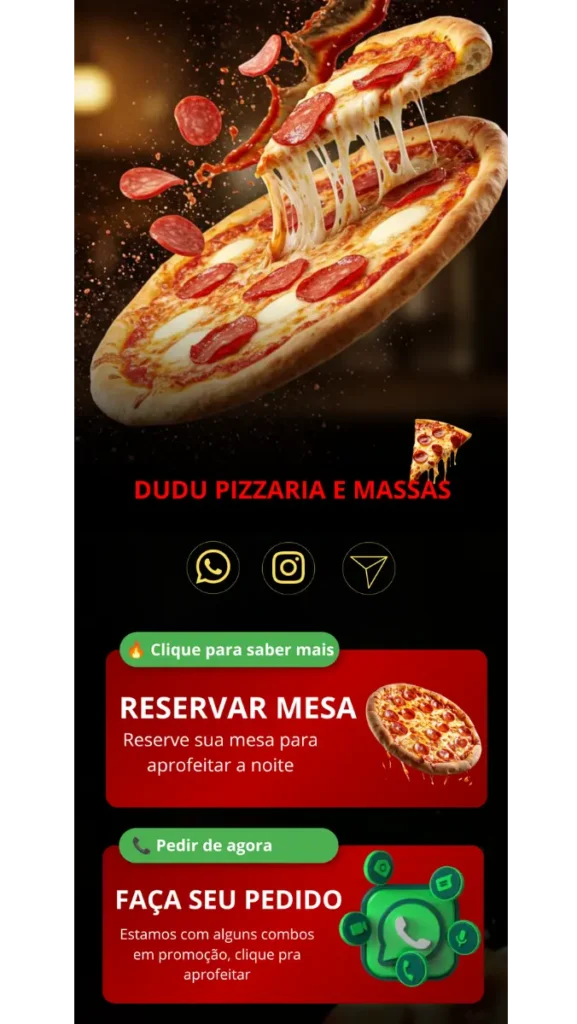Open the Faça Seu Pedido card

point(293,924)
